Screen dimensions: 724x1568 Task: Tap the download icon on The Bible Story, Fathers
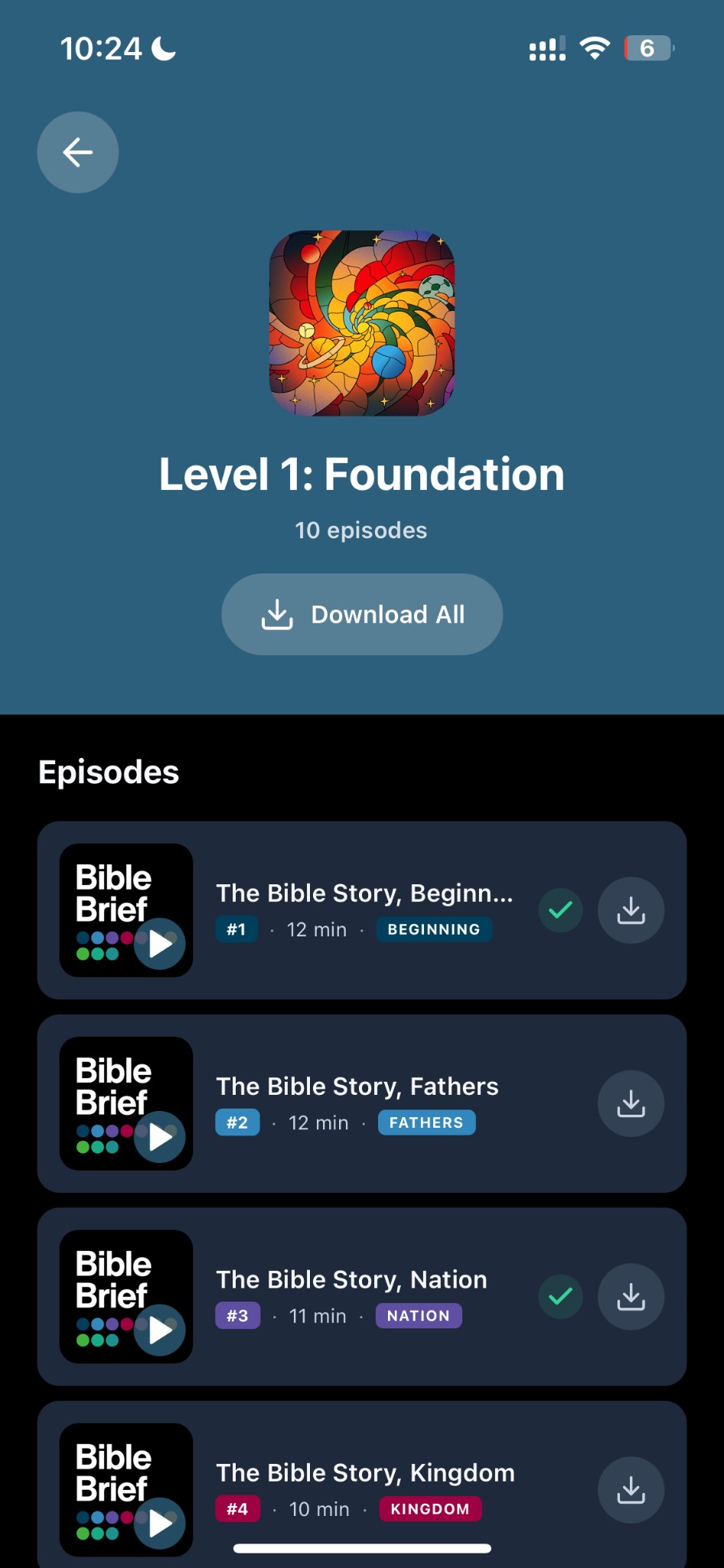pyautogui.click(x=630, y=1102)
